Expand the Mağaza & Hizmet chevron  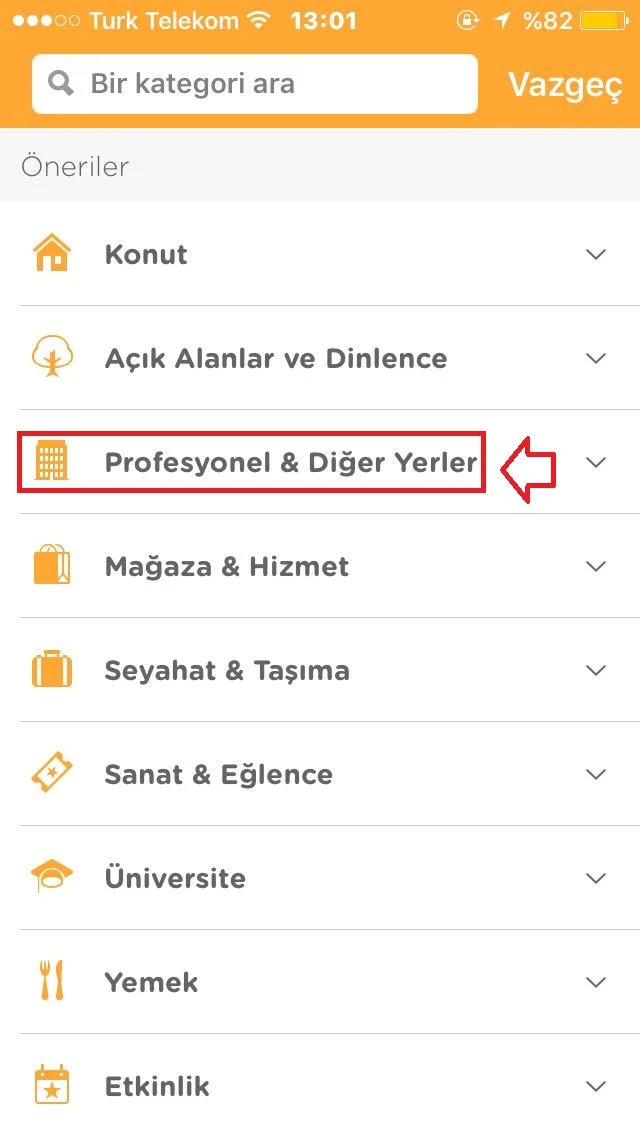[596, 566]
